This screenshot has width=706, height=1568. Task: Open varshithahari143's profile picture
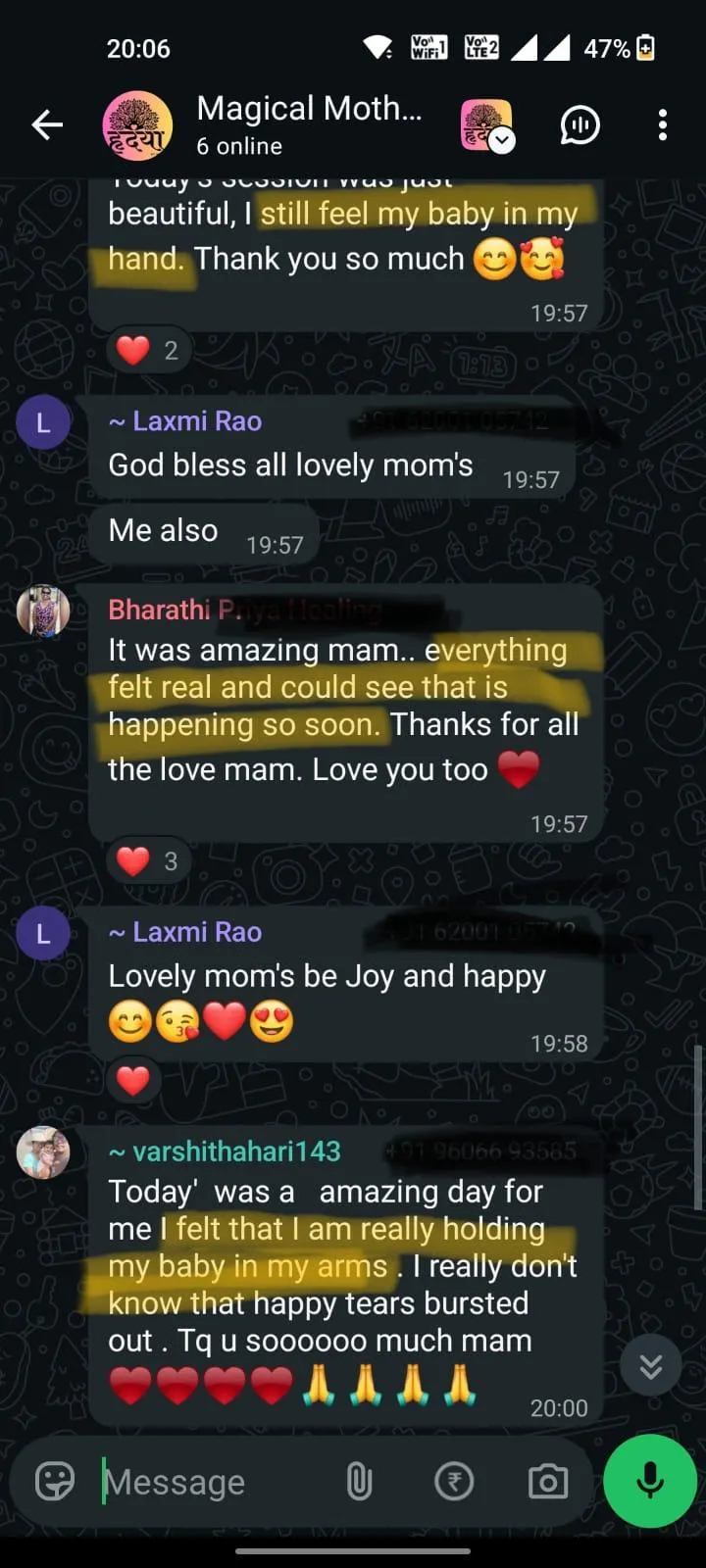click(x=43, y=1152)
